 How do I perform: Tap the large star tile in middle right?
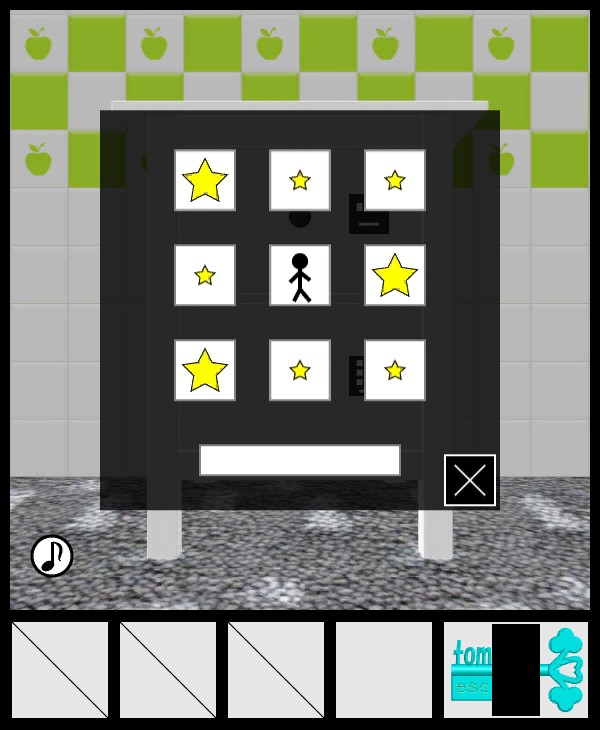coord(395,275)
